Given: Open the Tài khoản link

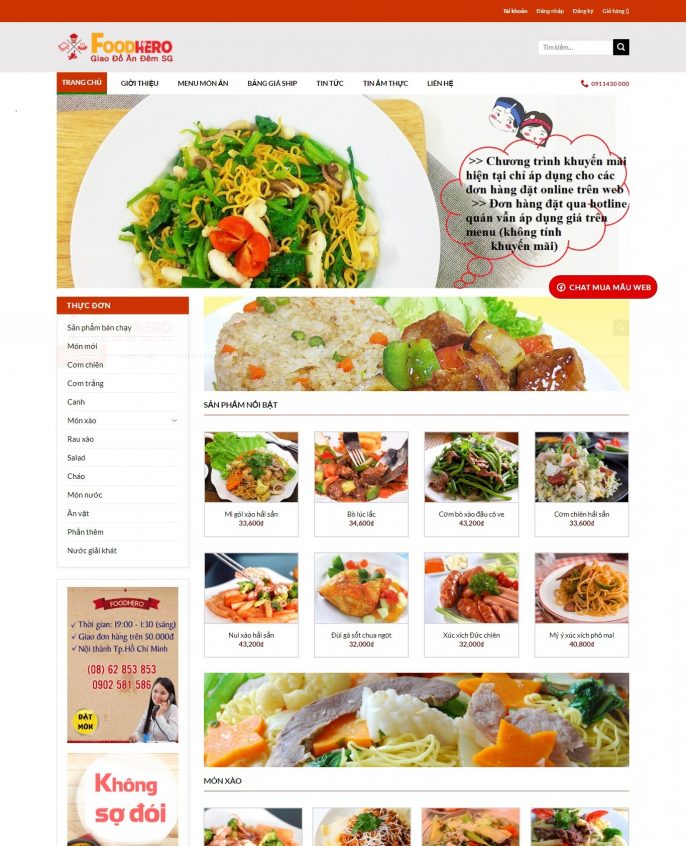Looking at the screenshot, I should tap(515, 11).
